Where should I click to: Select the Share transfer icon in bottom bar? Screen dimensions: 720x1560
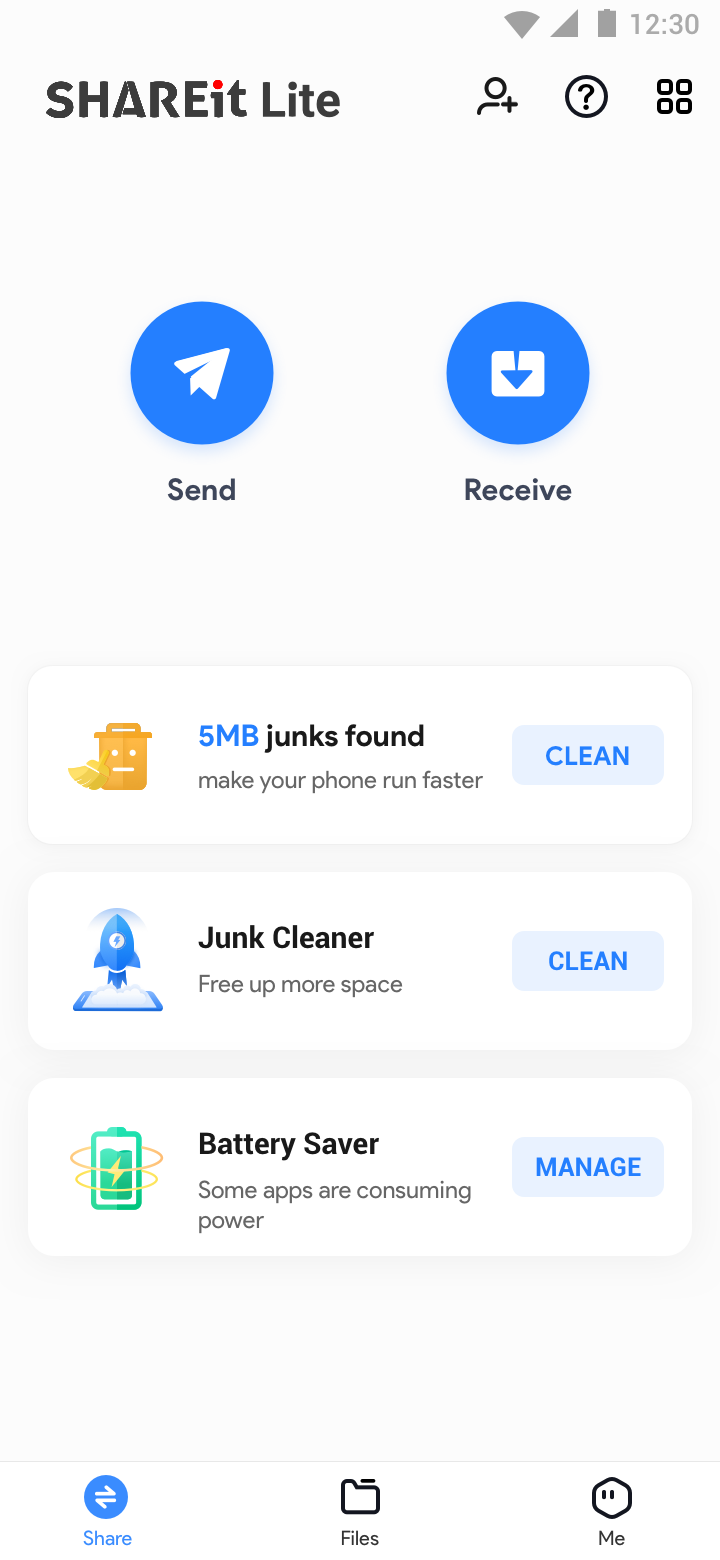tap(106, 1497)
